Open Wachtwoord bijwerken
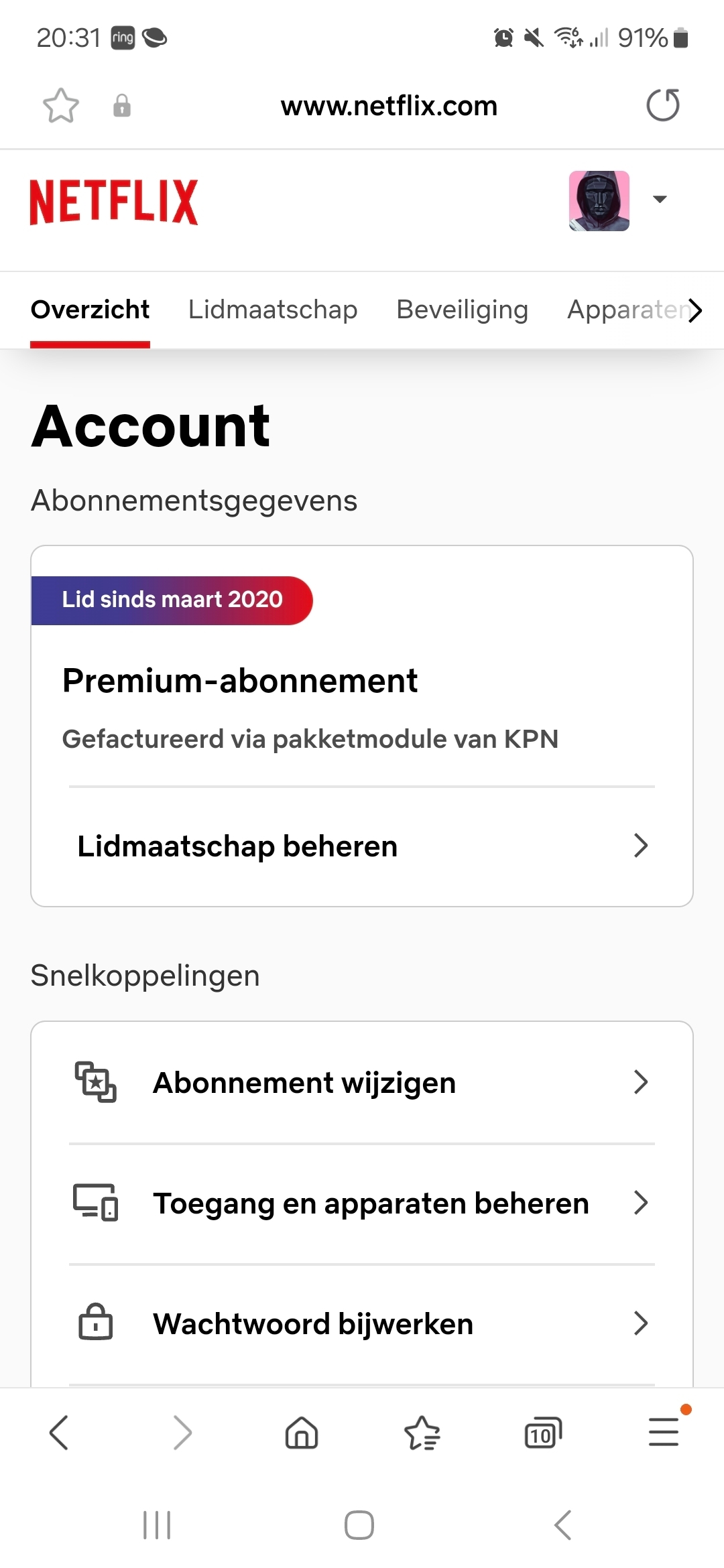The image size is (724, 1568). point(362,1323)
